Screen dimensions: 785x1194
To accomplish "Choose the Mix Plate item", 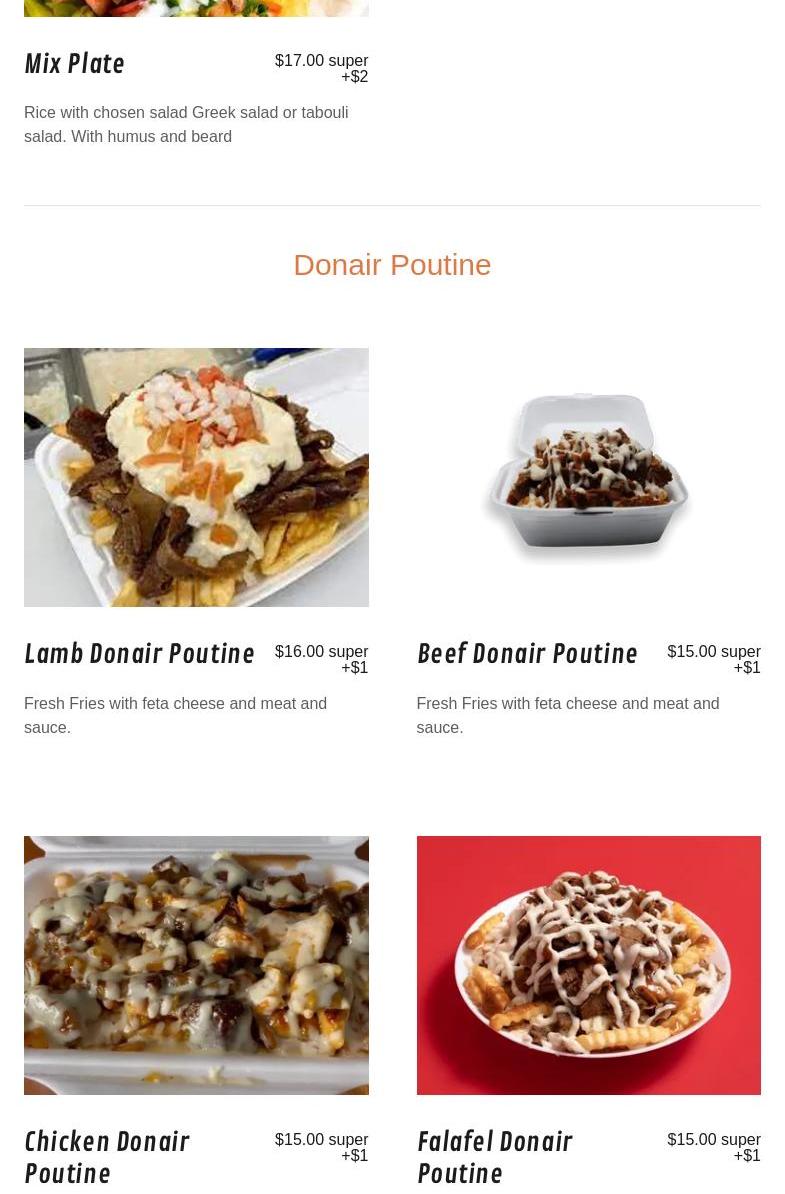I will tap(75, 65).
